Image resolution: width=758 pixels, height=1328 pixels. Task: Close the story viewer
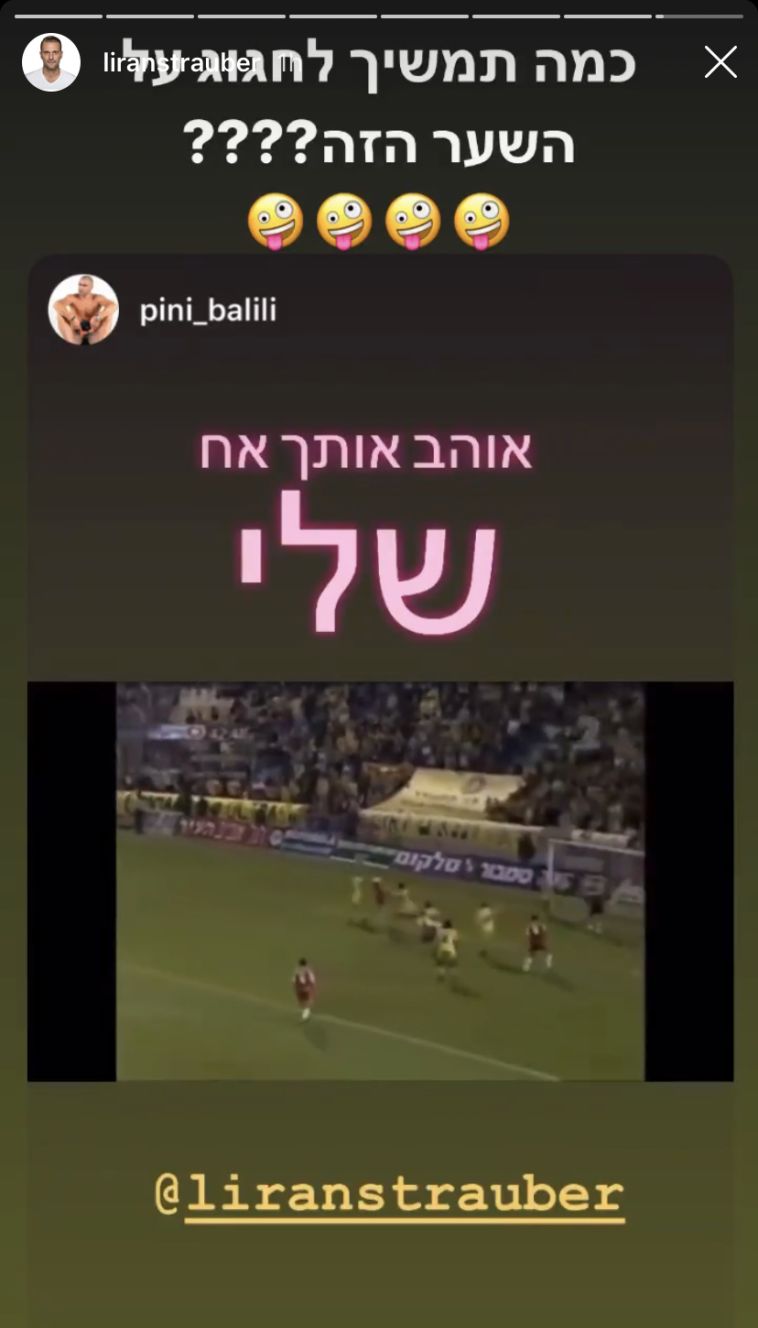(x=720, y=62)
